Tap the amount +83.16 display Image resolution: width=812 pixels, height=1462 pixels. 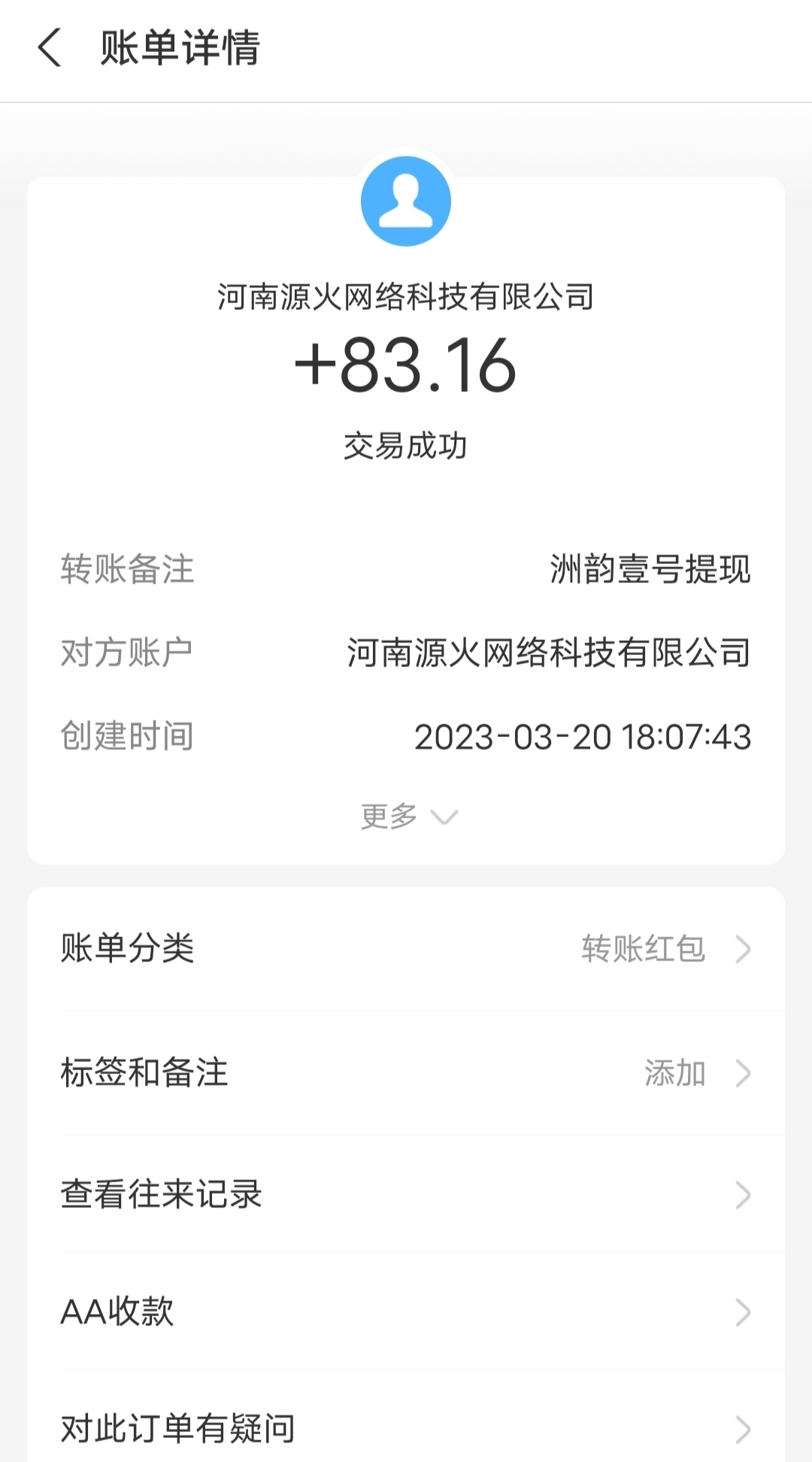click(406, 366)
